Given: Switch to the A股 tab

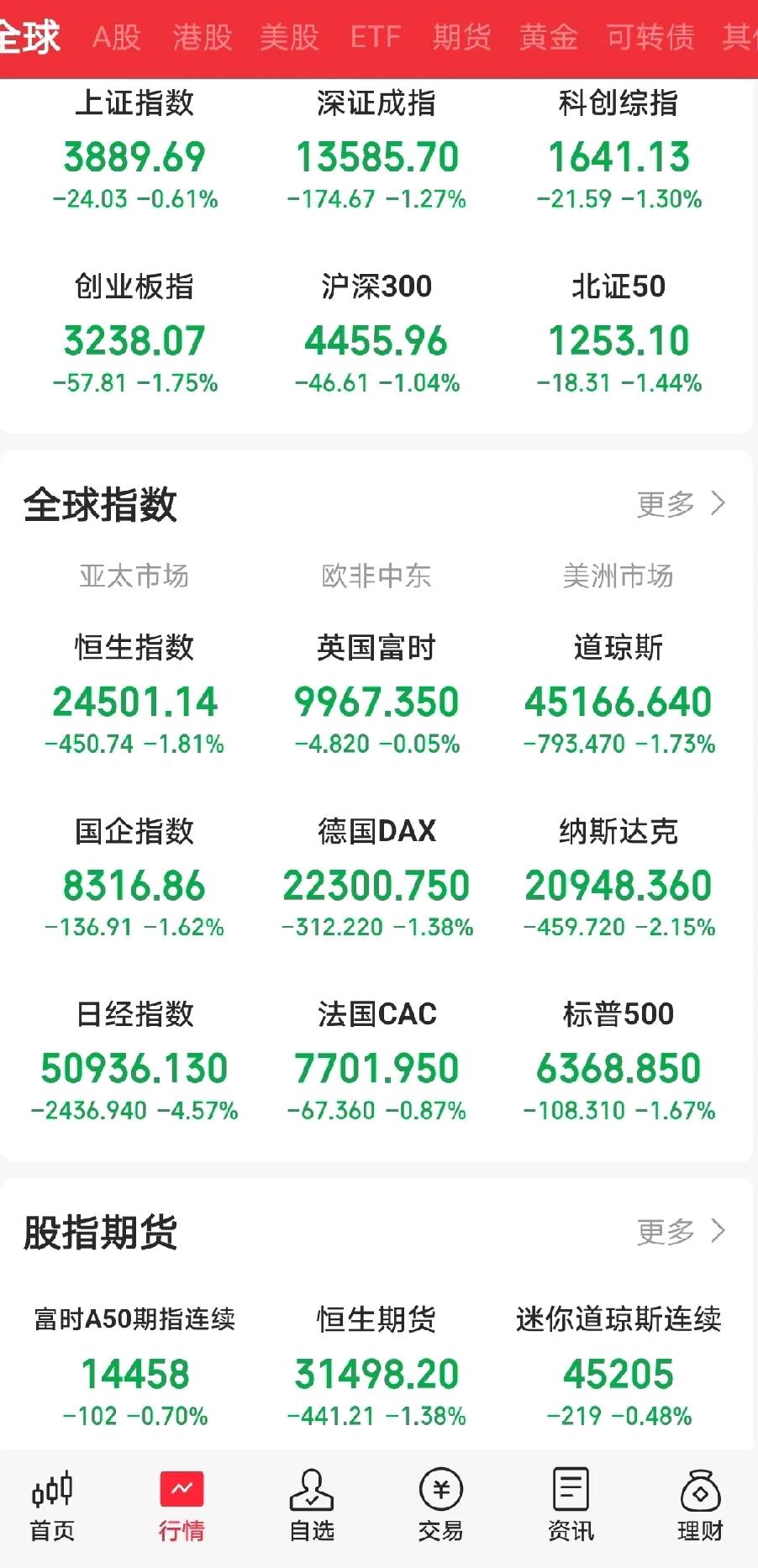Looking at the screenshot, I should [x=116, y=37].
